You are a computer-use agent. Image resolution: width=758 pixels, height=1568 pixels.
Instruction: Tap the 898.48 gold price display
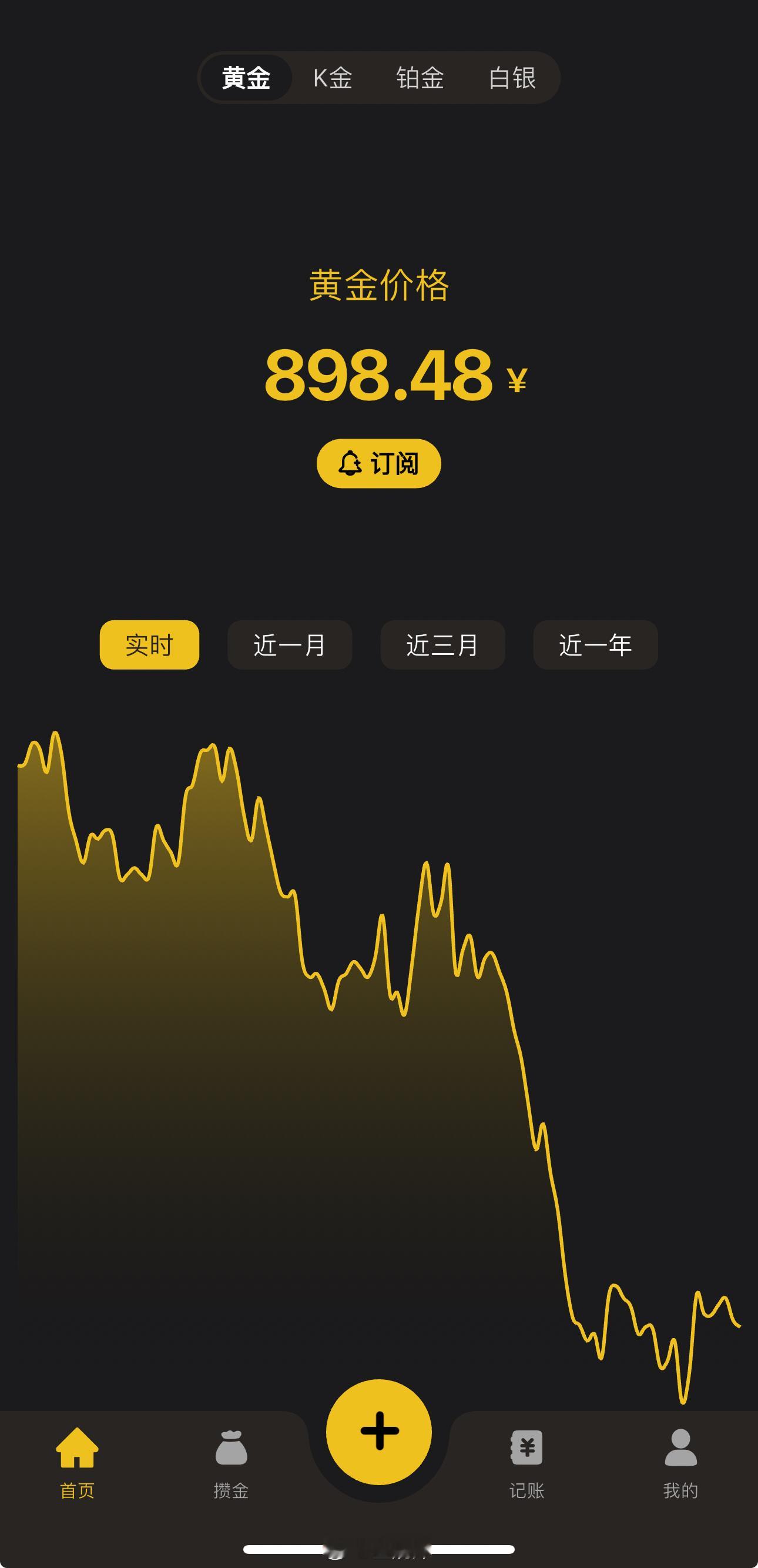379,376
